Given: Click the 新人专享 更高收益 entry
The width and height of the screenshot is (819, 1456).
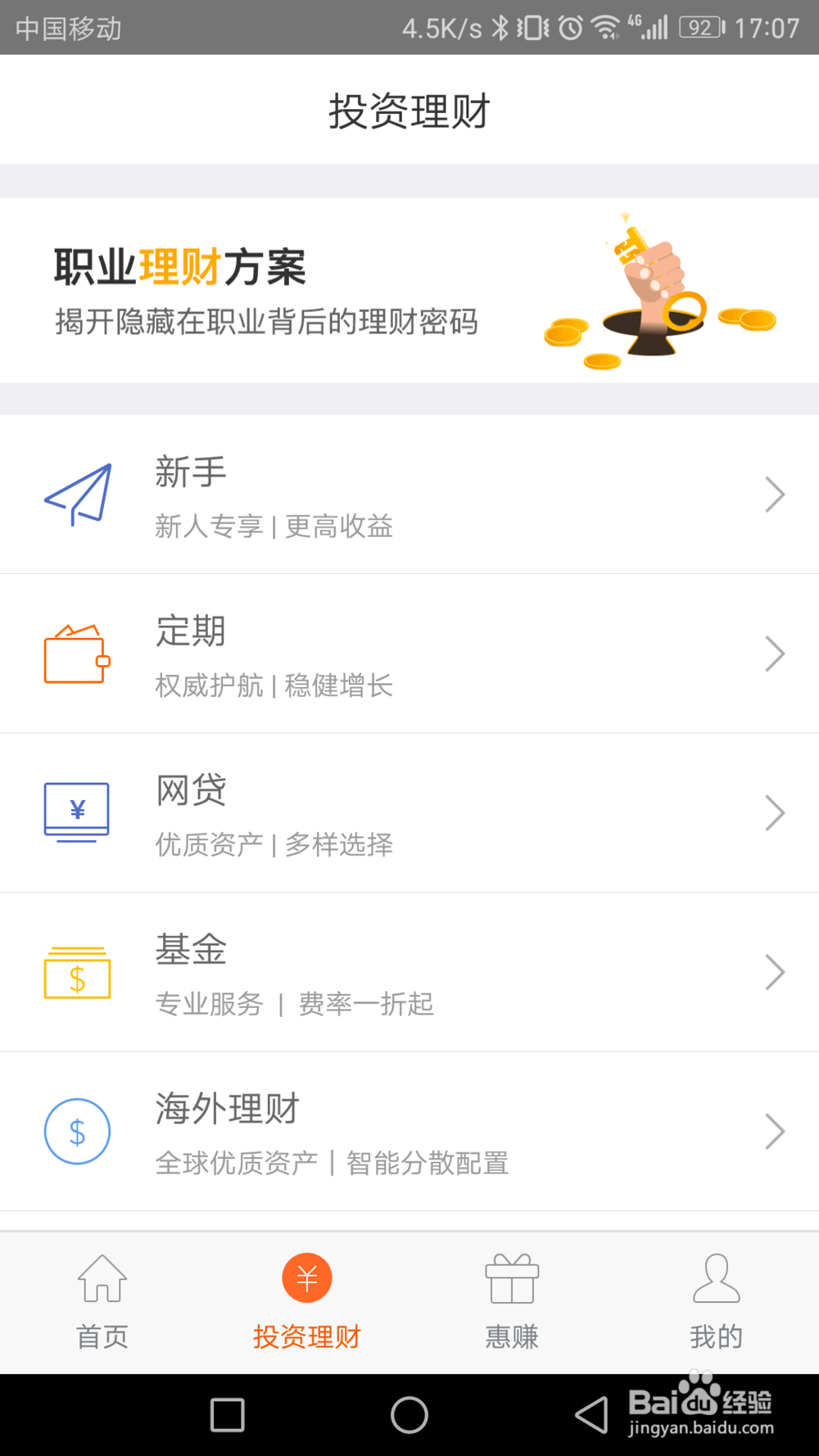Looking at the screenshot, I should point(274,527).
